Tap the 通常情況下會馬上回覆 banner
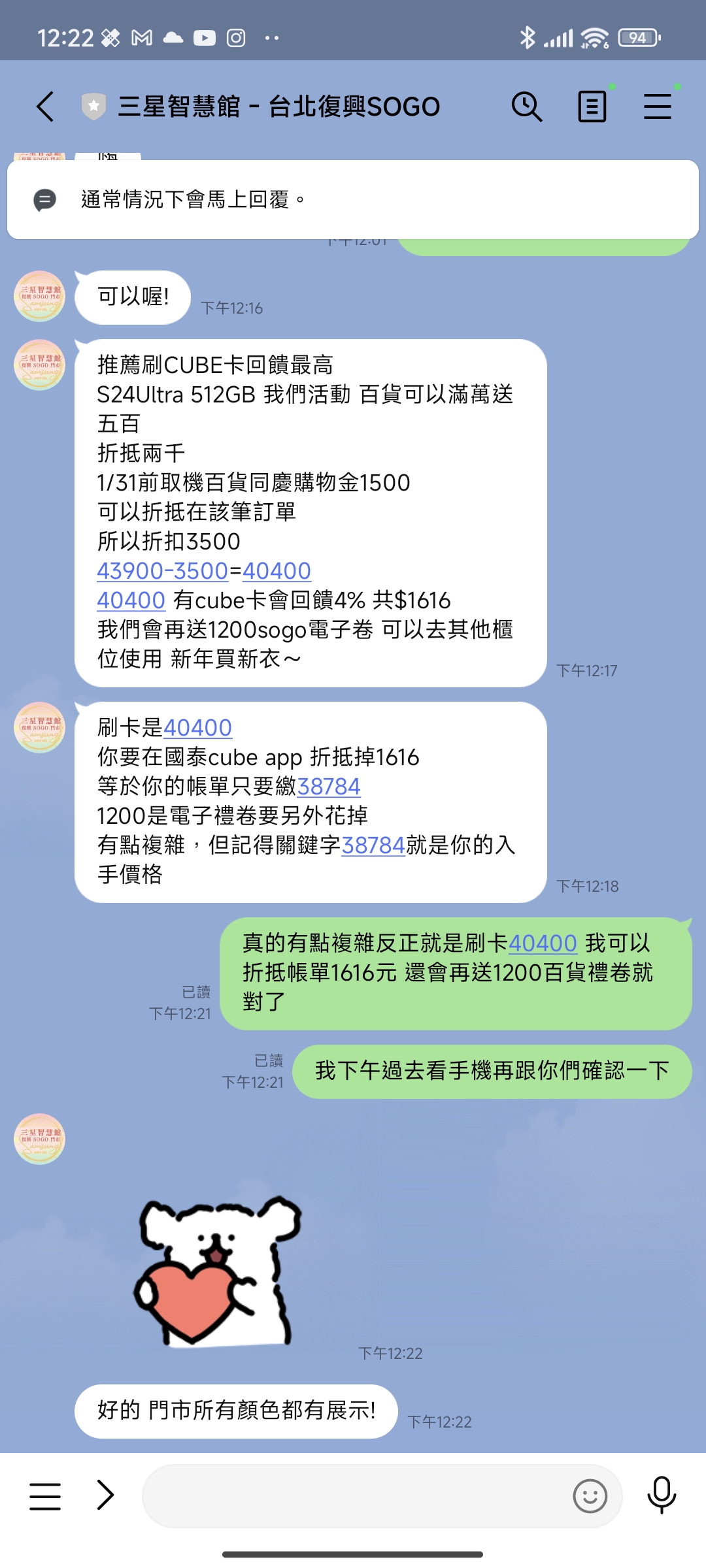The image size is (706, 1568). click(x=353, y=199)
